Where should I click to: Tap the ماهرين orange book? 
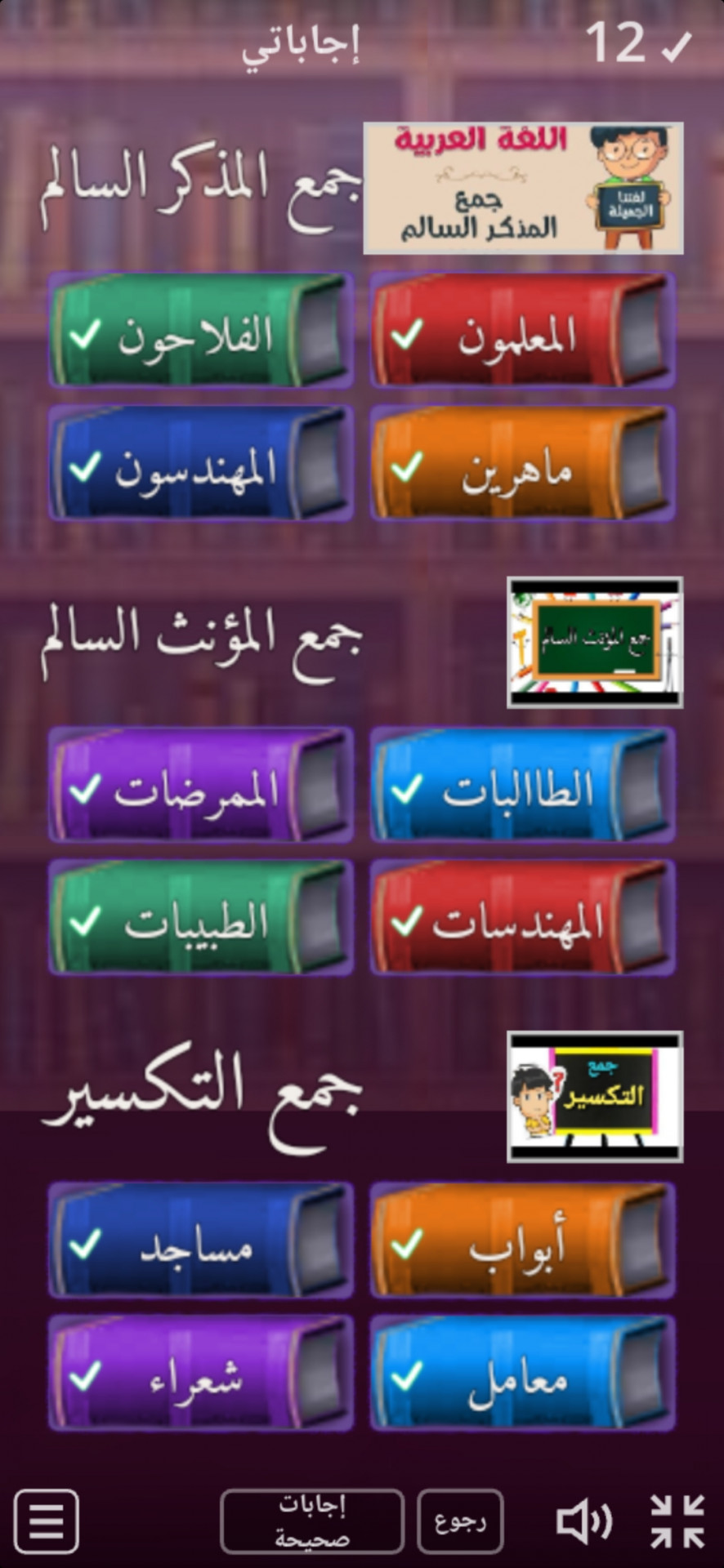coord(521,464)
